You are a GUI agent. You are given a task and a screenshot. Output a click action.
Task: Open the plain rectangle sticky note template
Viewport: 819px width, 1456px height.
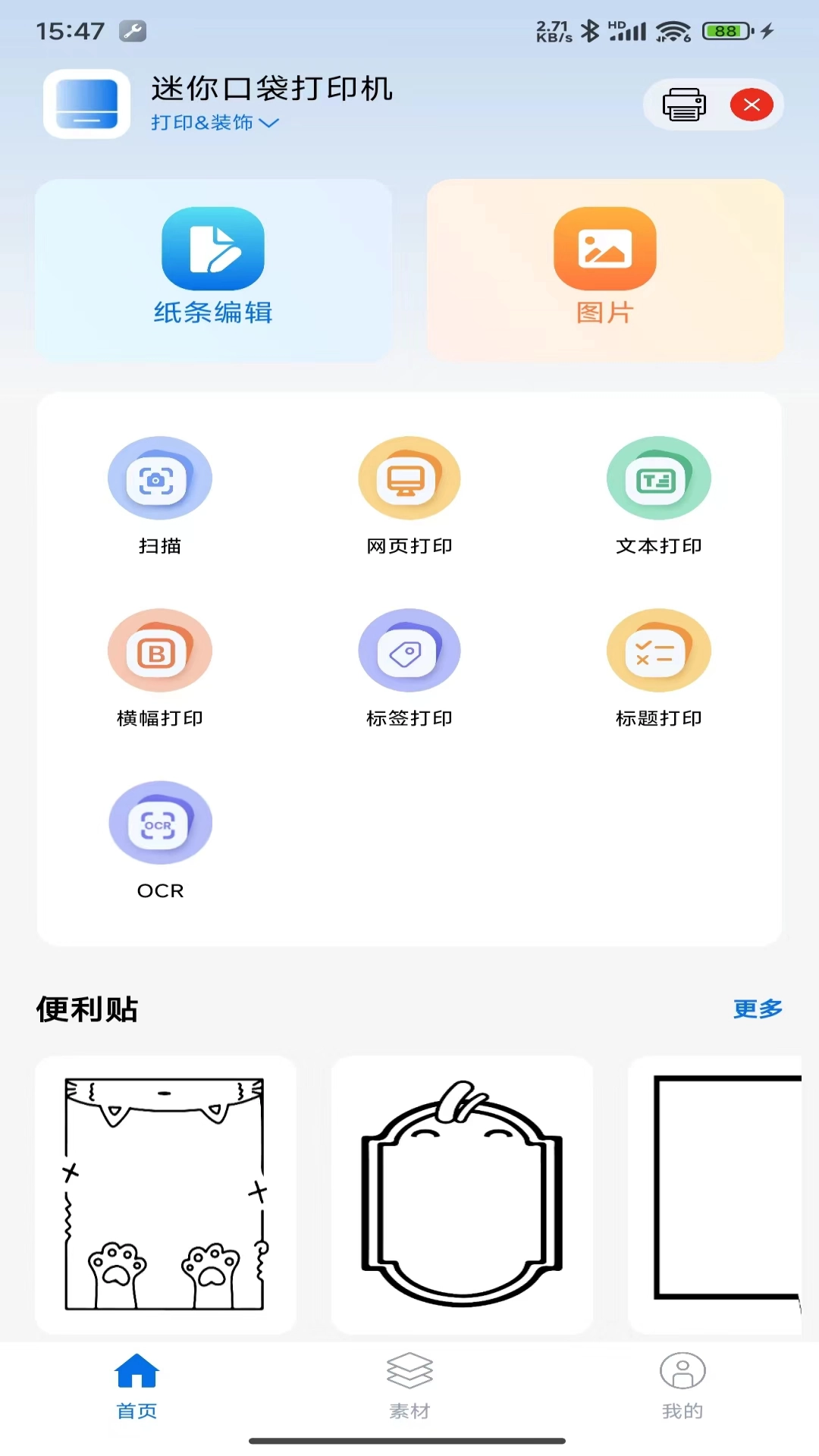(717, 1194)
